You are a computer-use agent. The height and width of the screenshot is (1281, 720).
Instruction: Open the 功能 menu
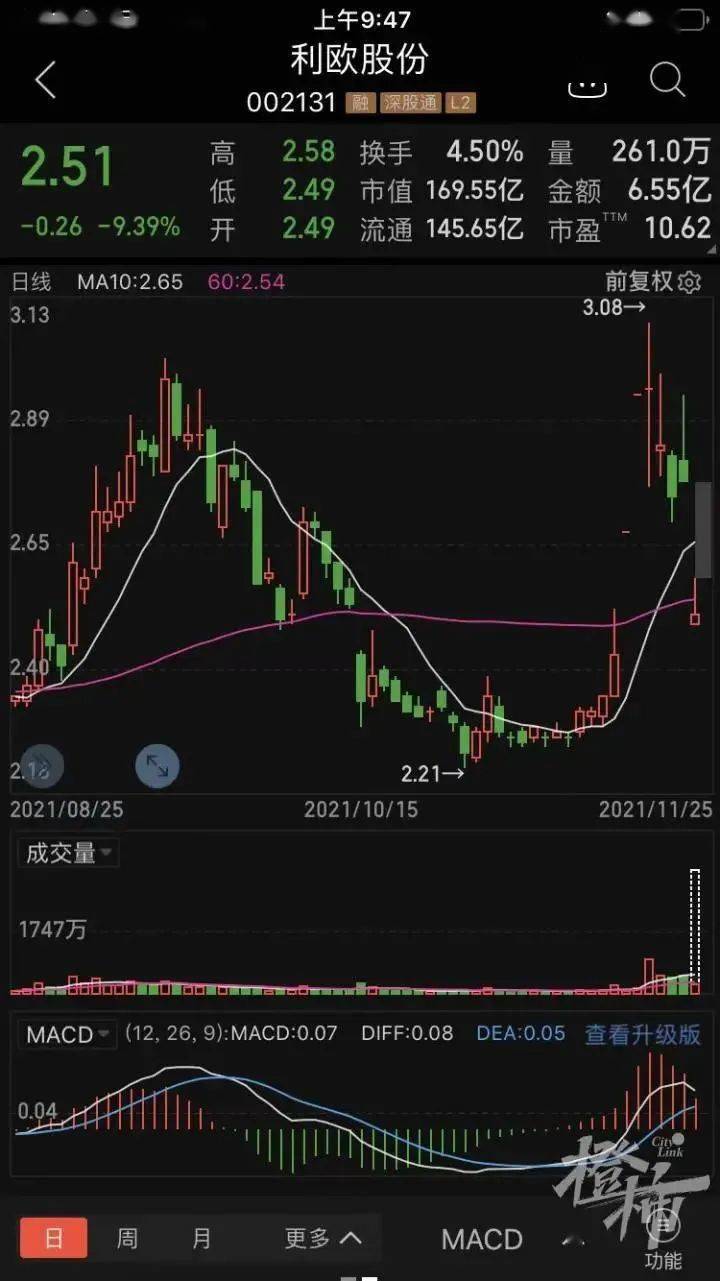pyautogui.click(x=663, y=1241)
